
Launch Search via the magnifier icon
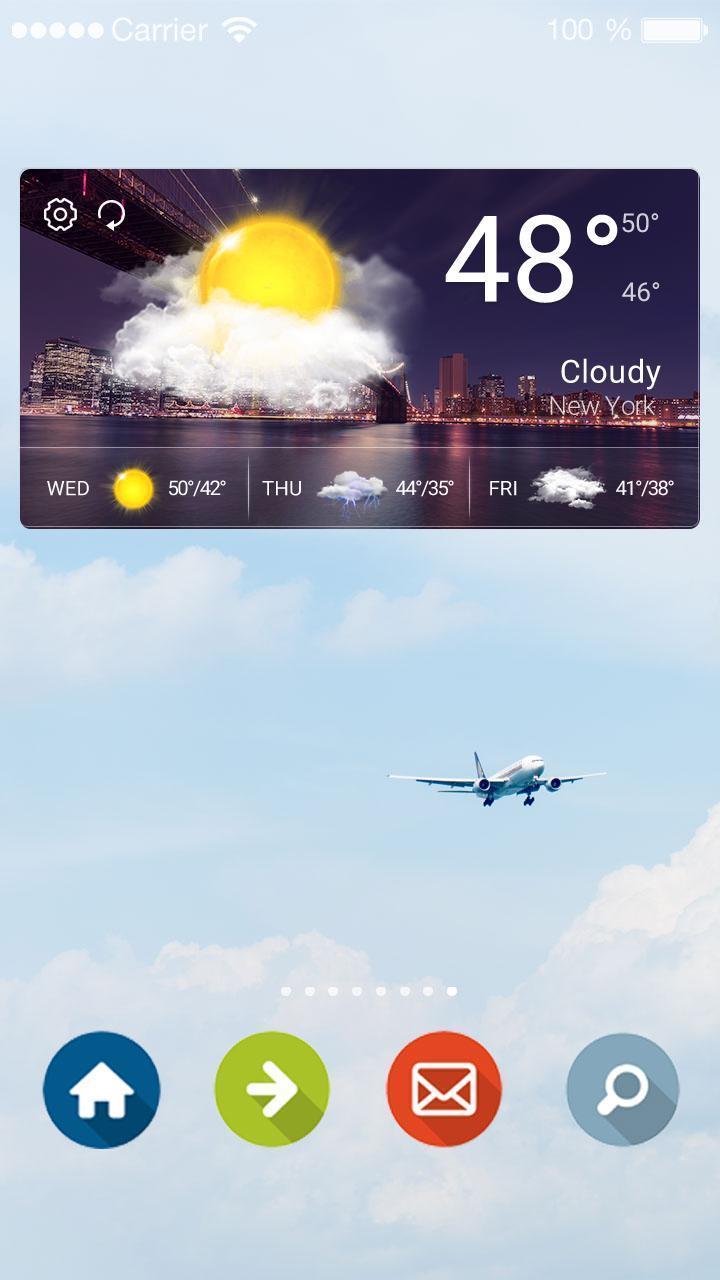[x=620, y=1088]
